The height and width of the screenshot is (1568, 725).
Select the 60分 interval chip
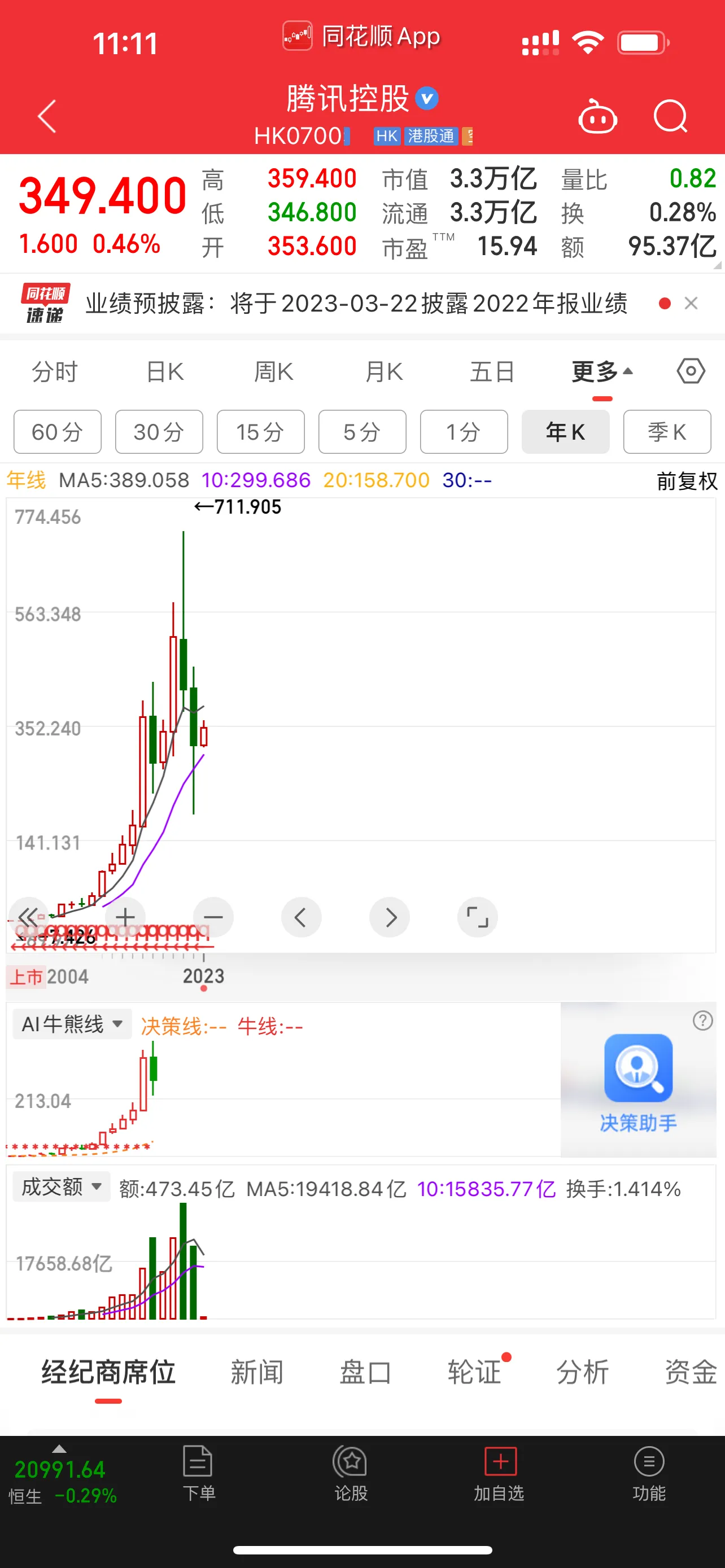(57, 432)
